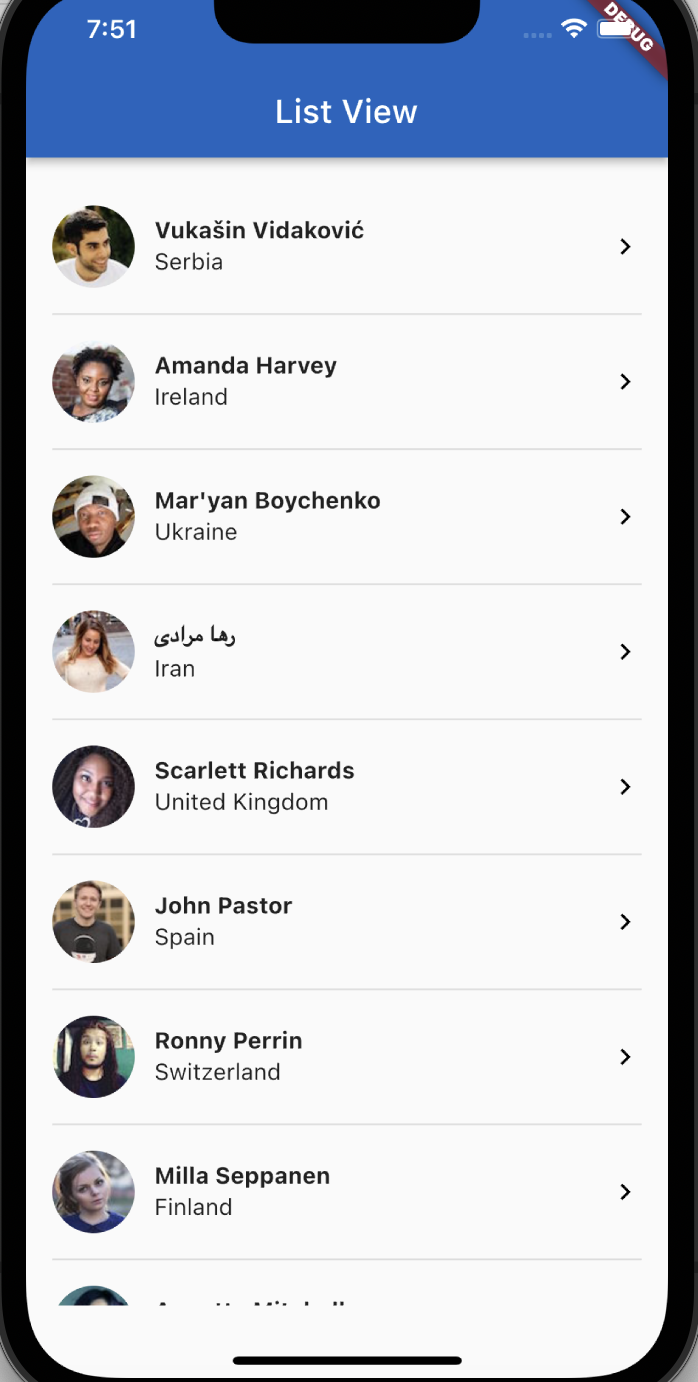Viewport: 698px width, 1382px height.
Task: View Scarlett Richards from United Kingdom
Action: pos(346,786)
